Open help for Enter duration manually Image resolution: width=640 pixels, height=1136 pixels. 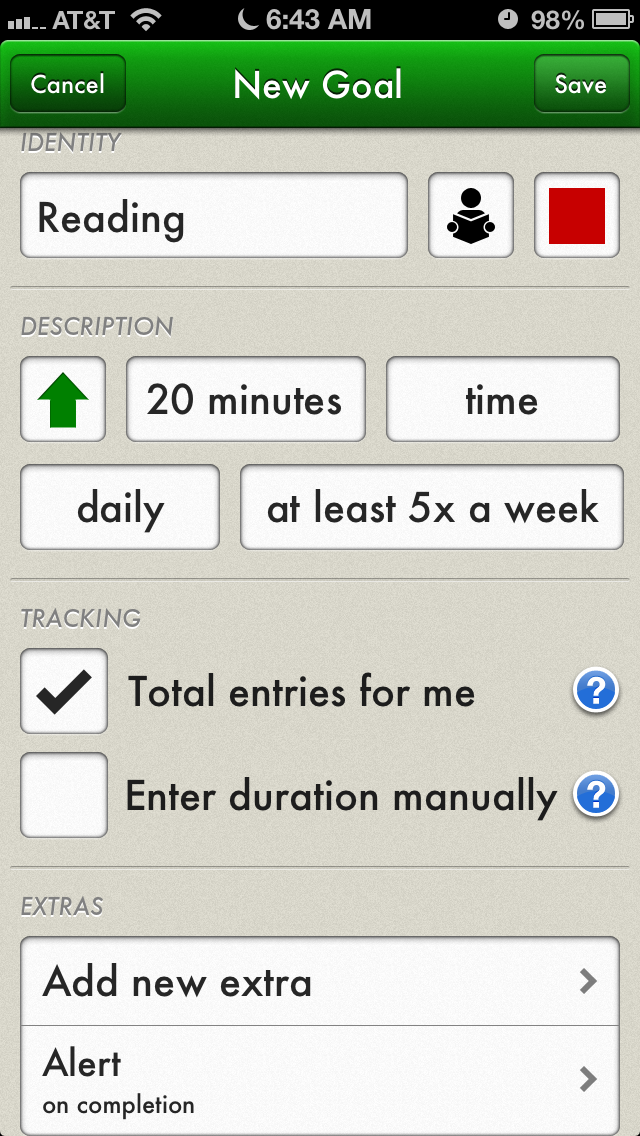[596, 795]
